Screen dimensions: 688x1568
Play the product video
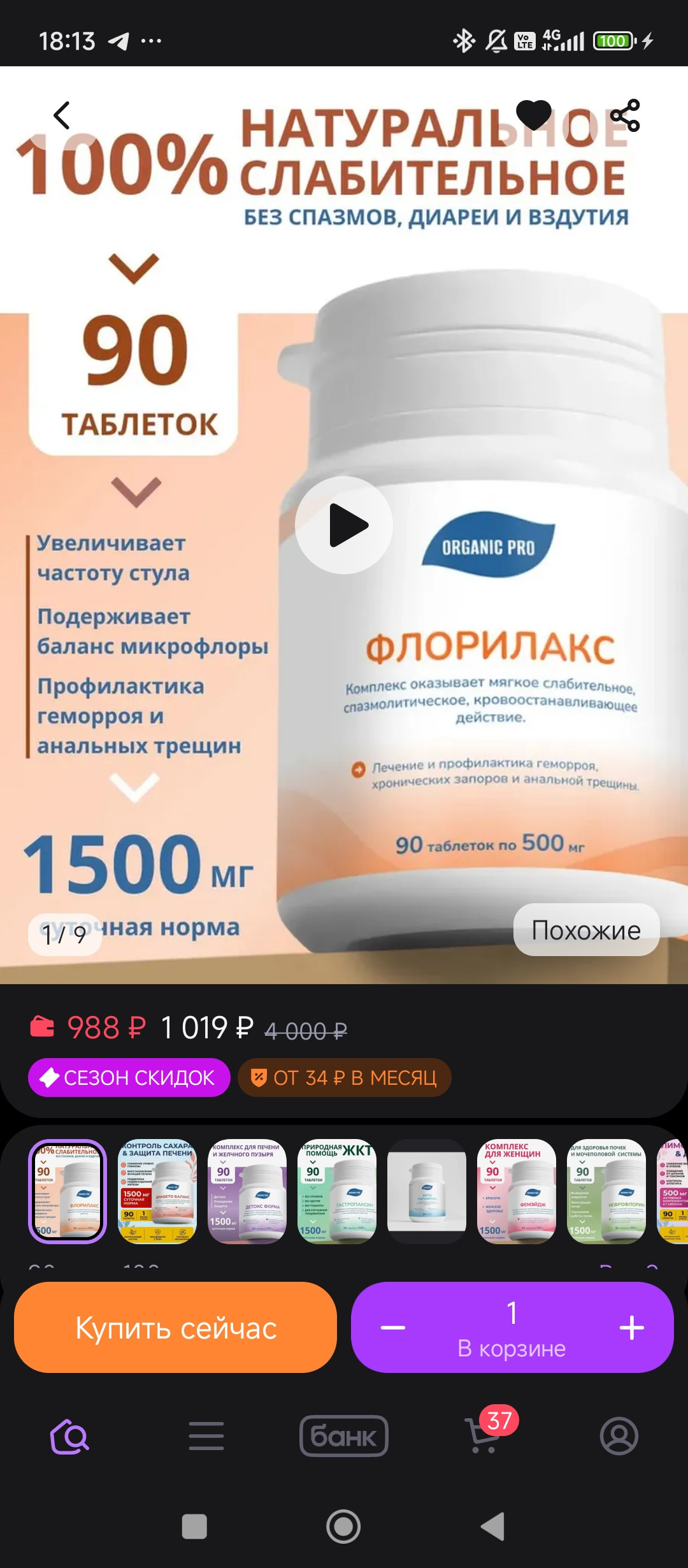tap(344, 525)
